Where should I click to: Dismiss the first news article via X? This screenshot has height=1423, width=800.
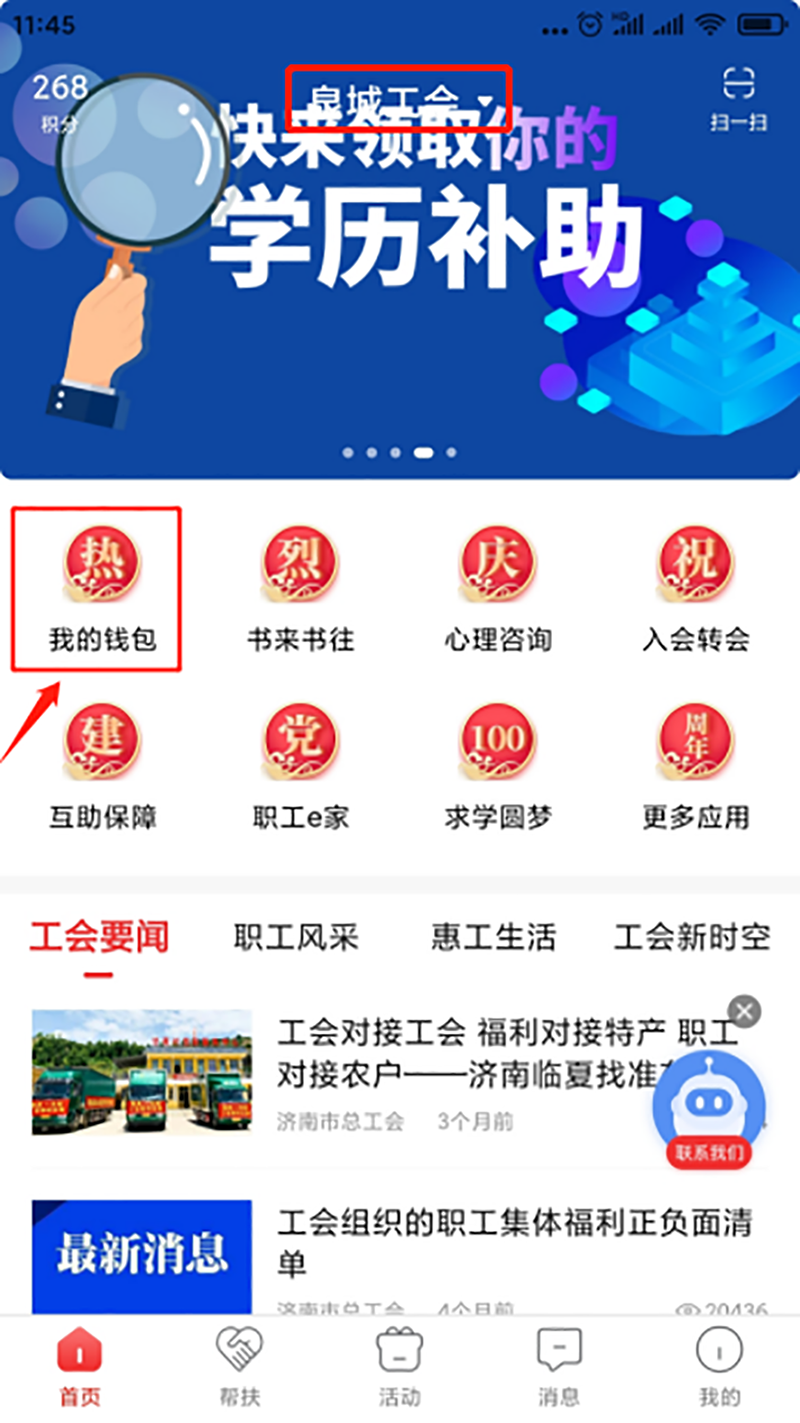coord(745,1010)
